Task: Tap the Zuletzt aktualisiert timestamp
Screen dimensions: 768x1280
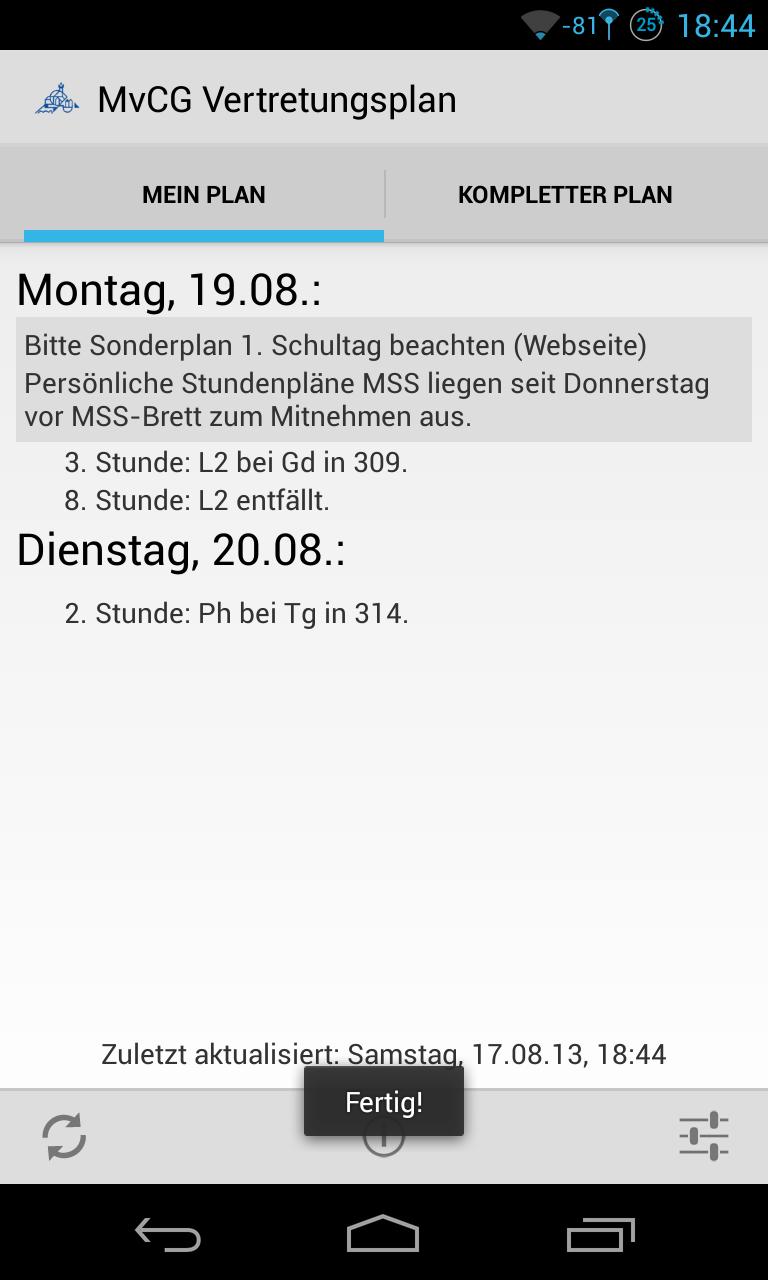Action: point(383,1054)
